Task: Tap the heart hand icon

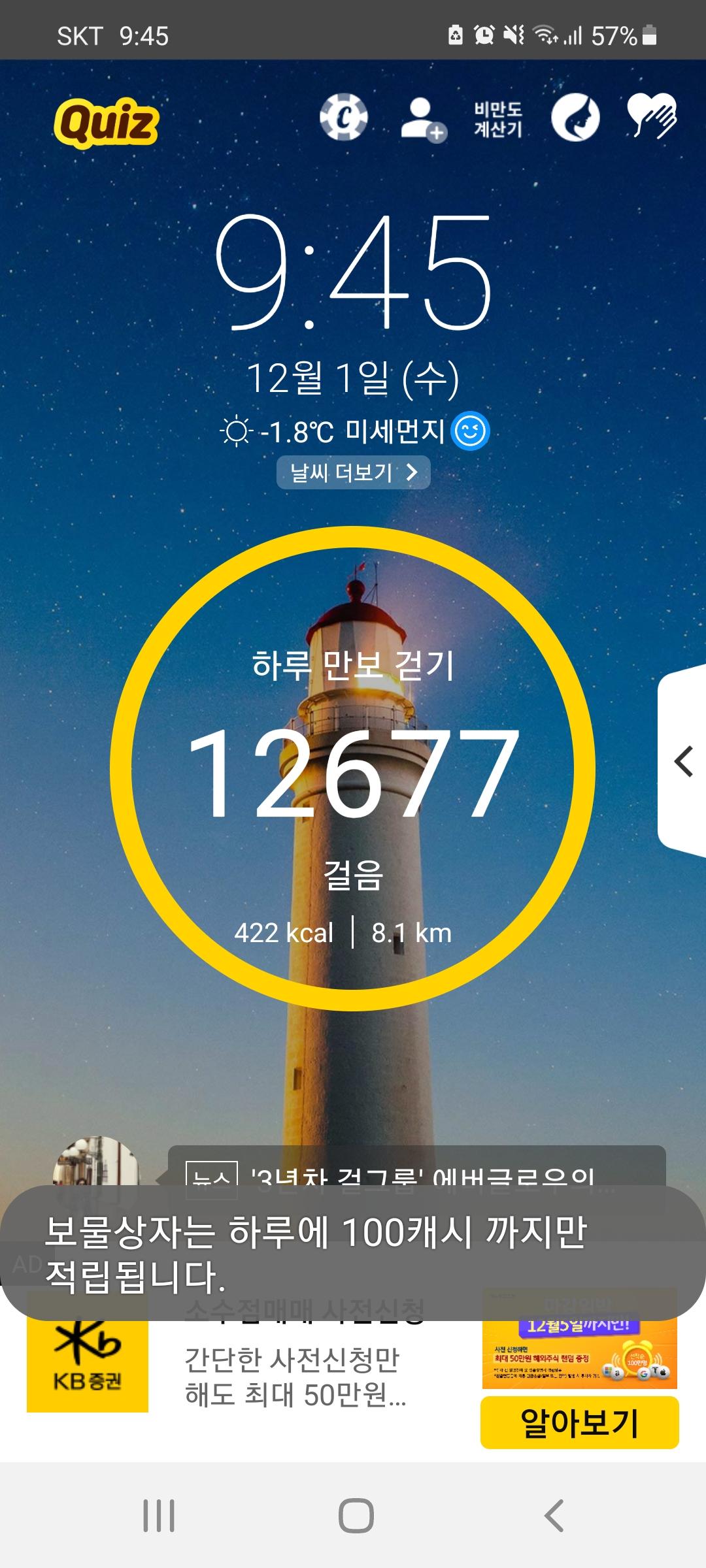Action: click(651, 117)
